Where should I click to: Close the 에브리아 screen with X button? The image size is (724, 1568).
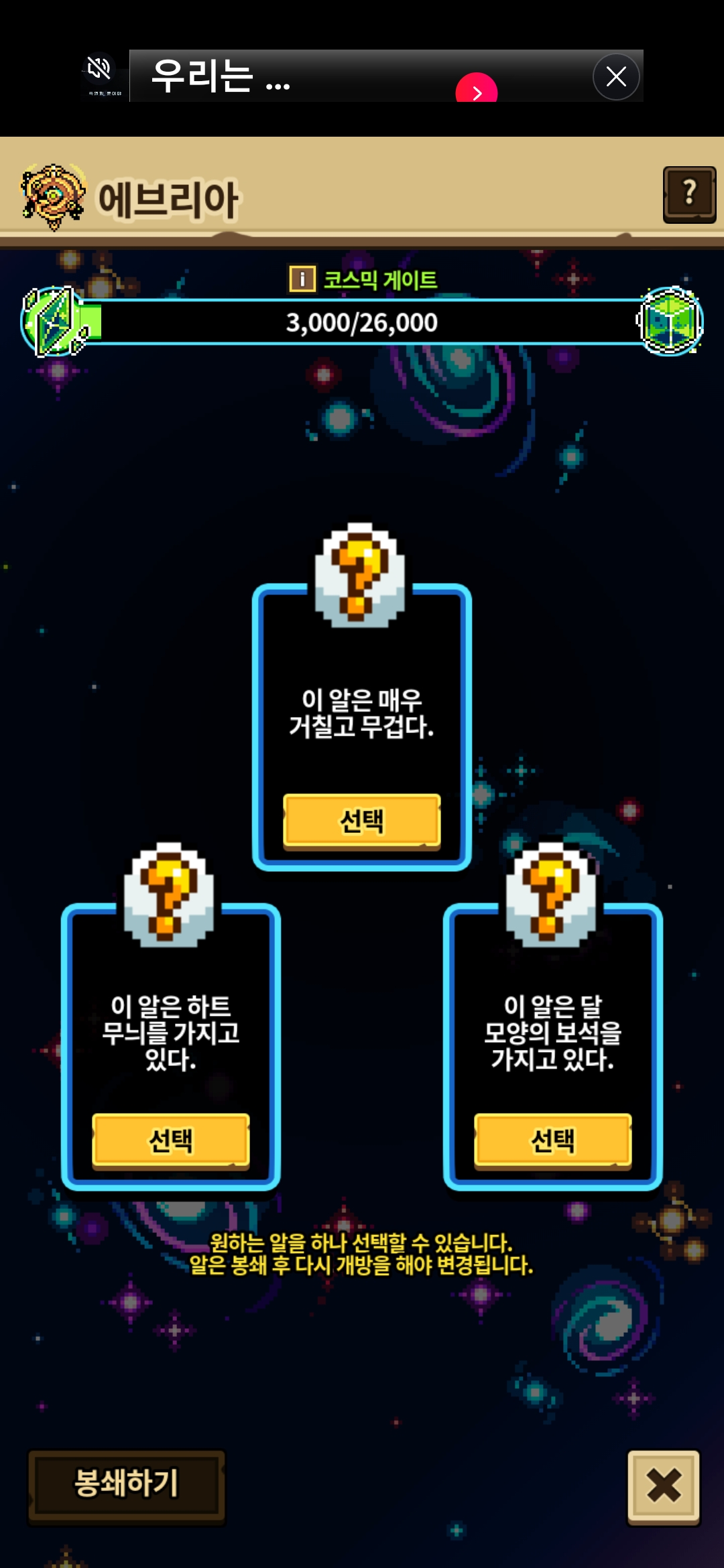(664, 1486)
